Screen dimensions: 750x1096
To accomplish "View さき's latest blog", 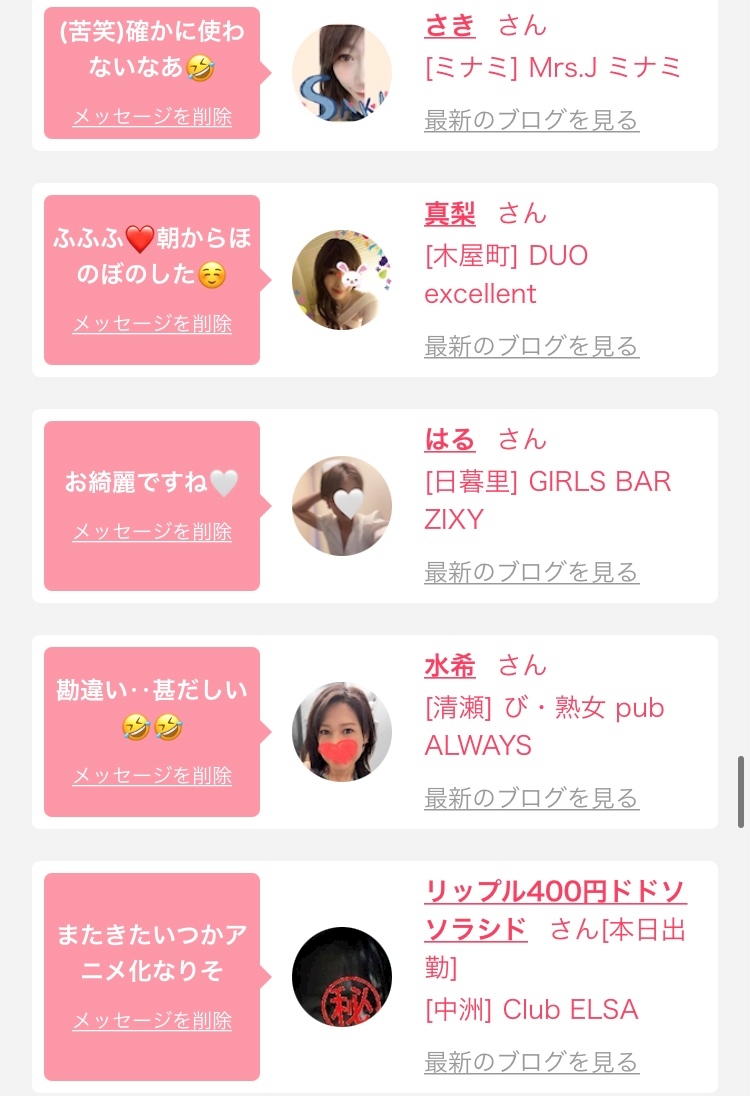I will pos(531,120).
